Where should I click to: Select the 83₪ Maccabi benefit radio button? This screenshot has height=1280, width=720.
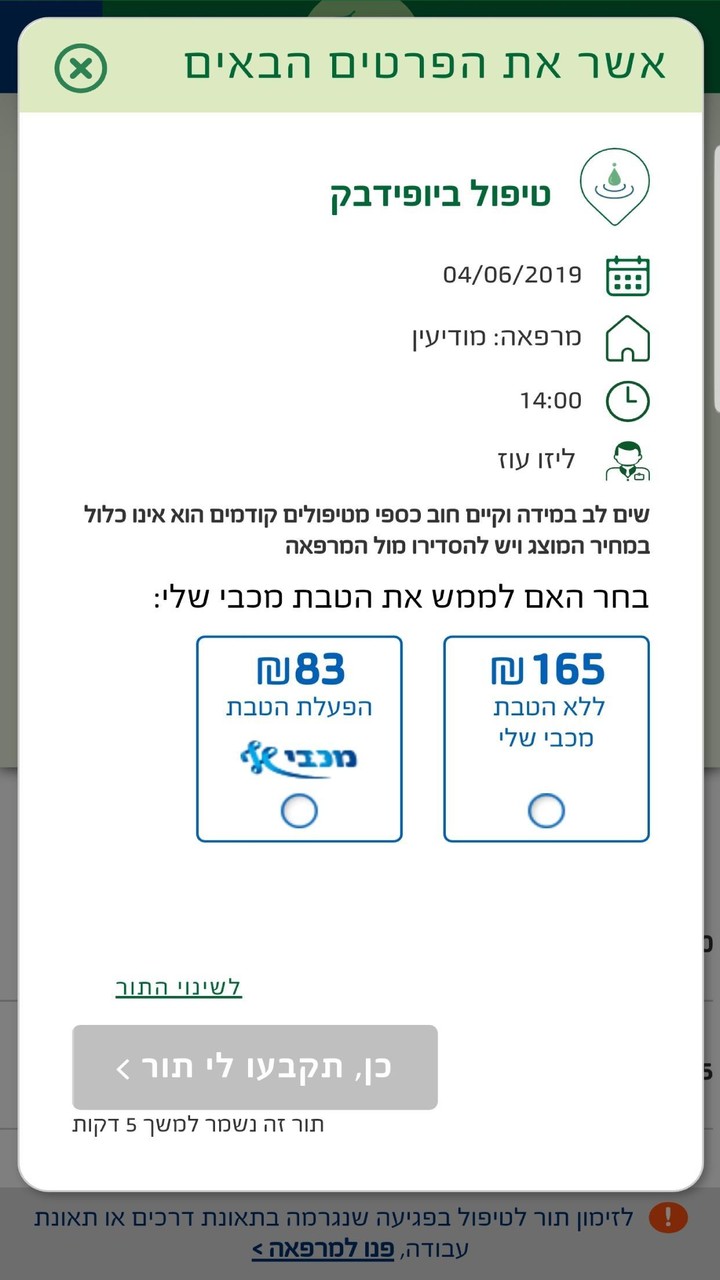pyautogui.click(x=298, y=811)
